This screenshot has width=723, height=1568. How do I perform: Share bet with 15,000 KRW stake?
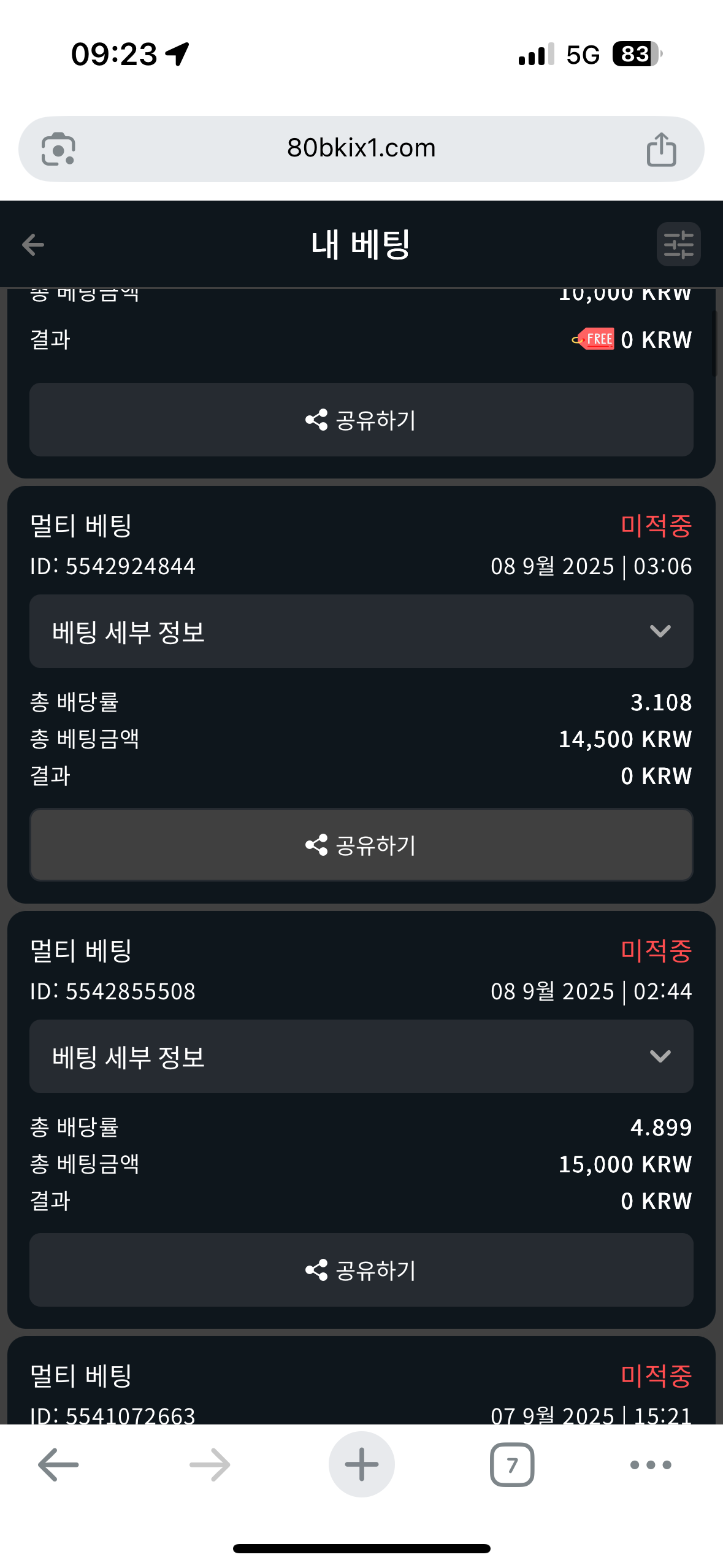361,1270
